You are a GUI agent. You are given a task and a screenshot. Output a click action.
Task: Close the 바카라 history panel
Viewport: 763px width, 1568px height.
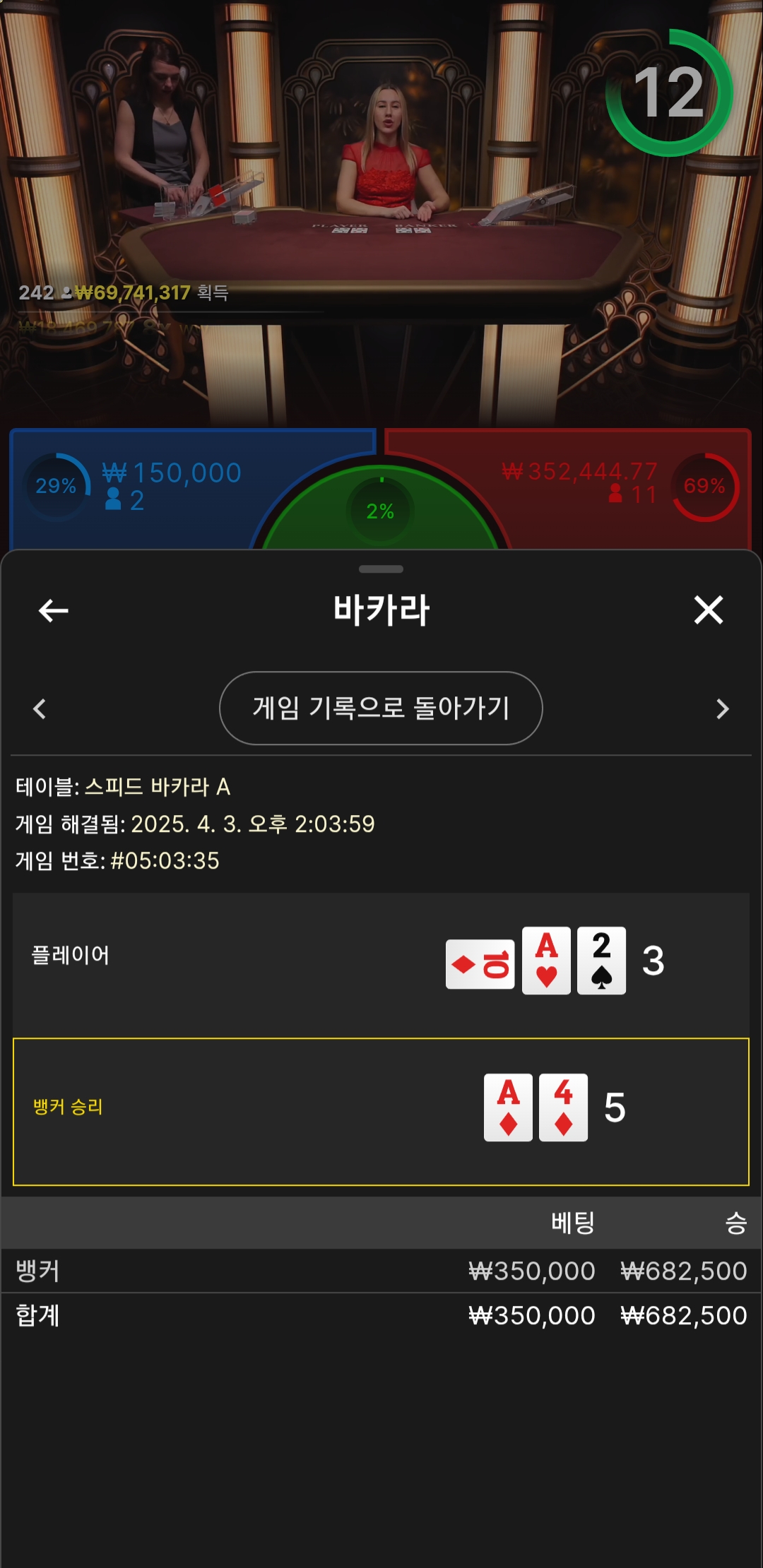tap(708, 610)
